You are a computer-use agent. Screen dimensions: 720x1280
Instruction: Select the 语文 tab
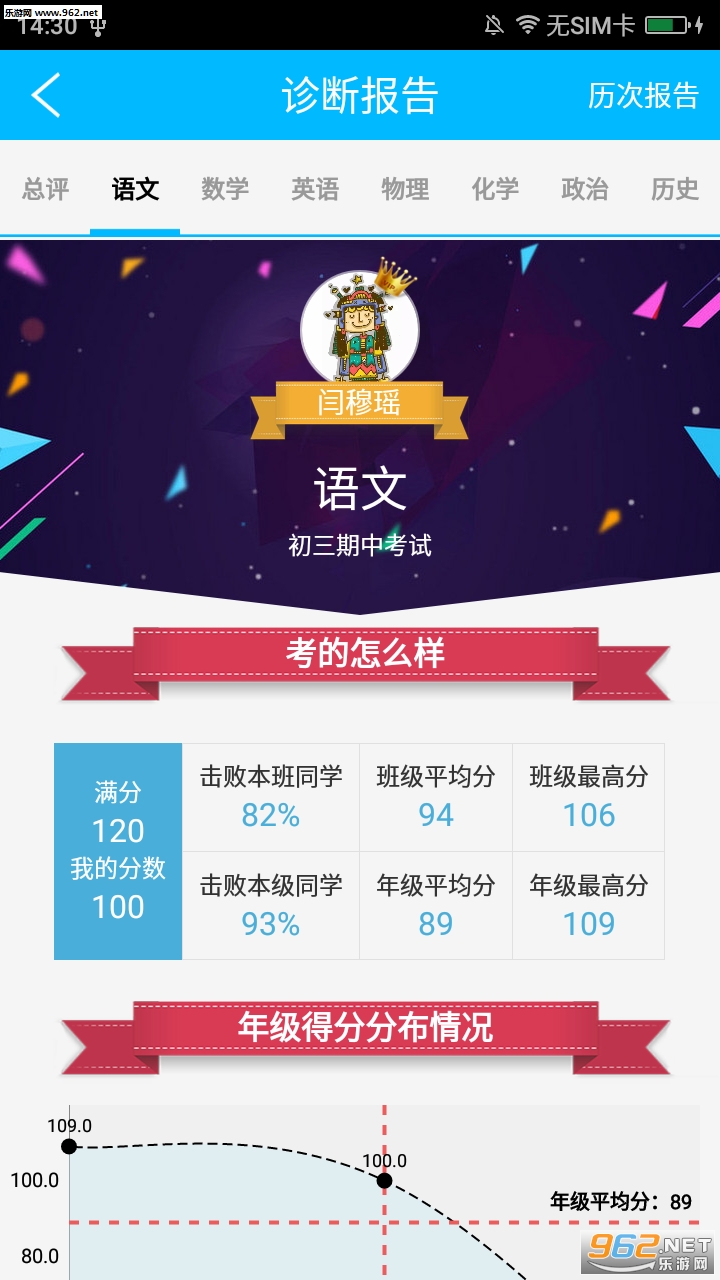[135, 189]
